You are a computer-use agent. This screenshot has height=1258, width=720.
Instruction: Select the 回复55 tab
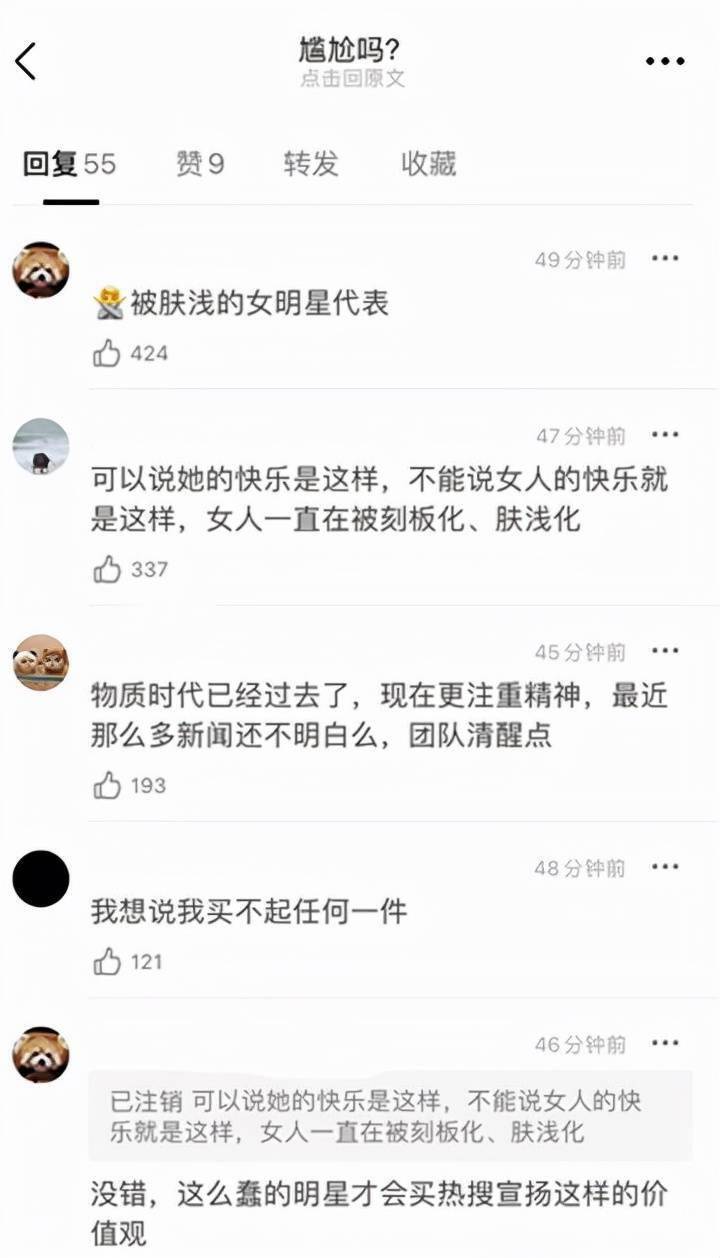click(69, 164)
